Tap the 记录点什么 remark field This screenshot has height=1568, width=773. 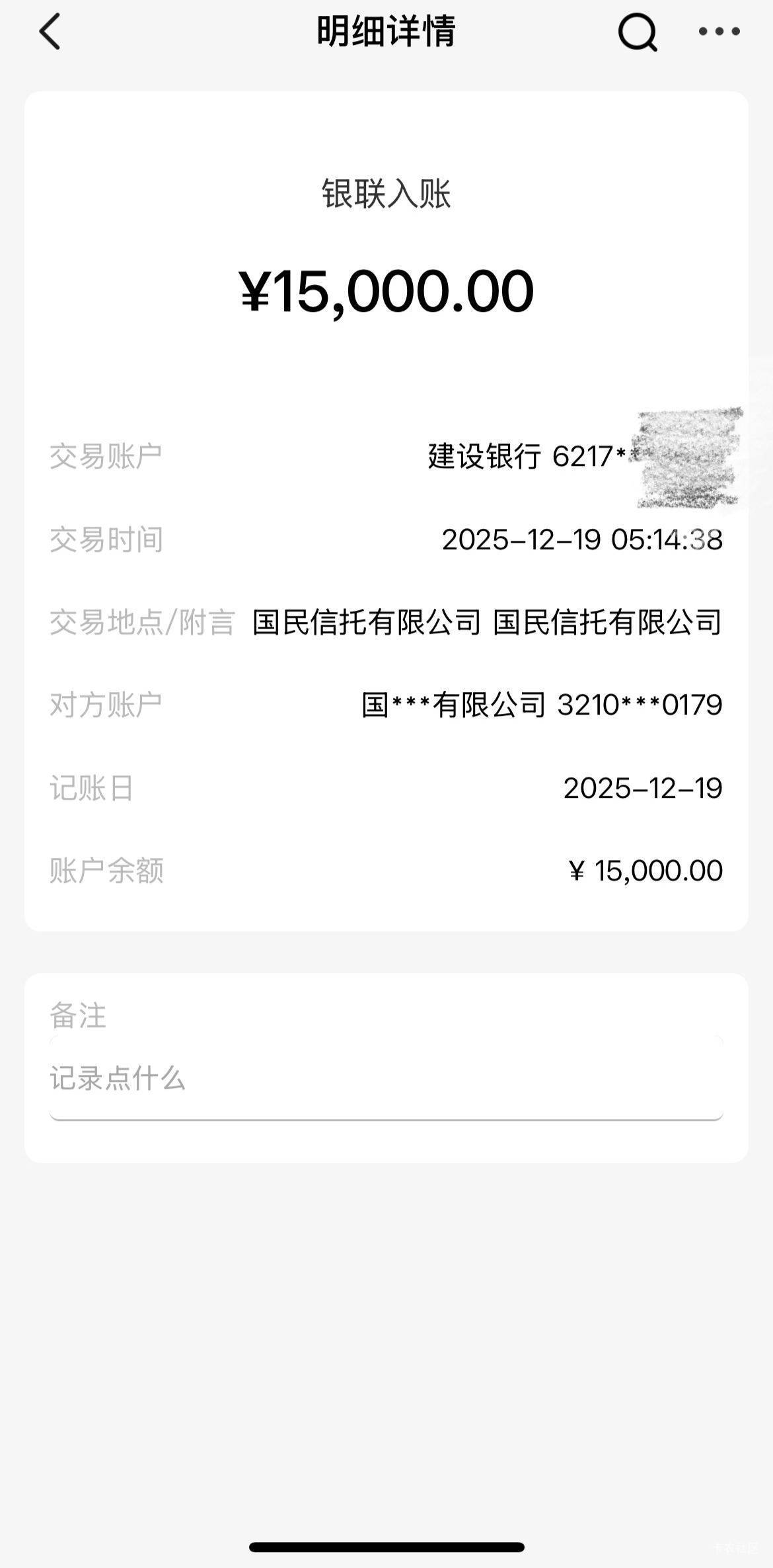coord(386,1079)
